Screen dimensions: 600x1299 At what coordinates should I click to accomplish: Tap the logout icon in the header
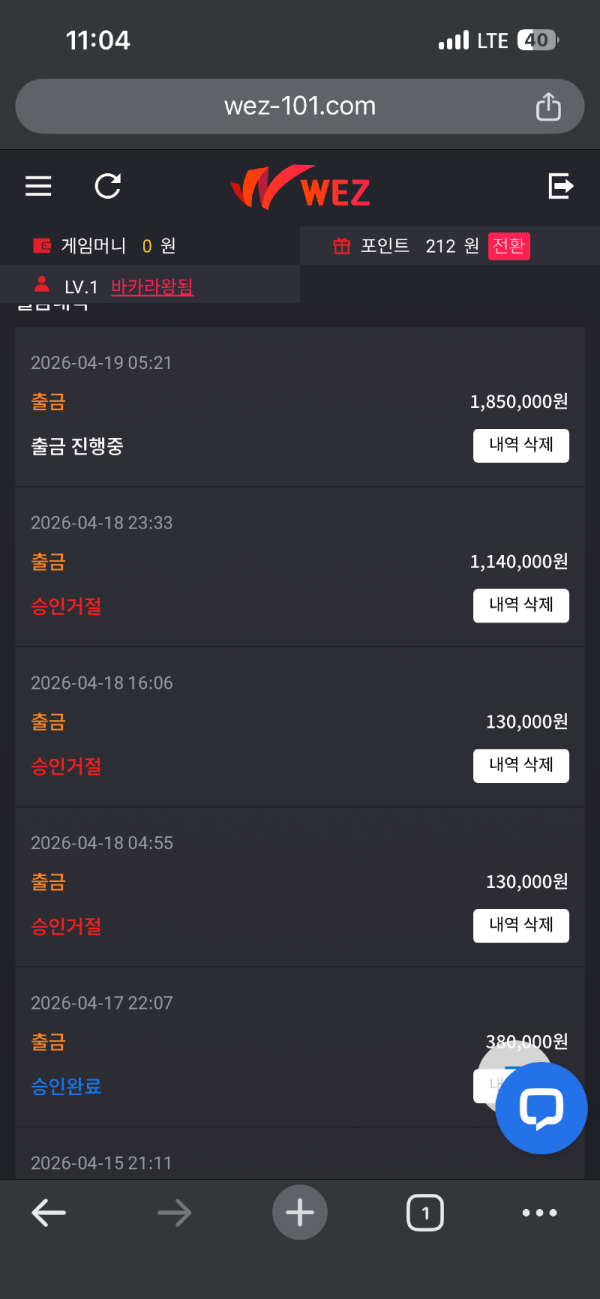561,186
